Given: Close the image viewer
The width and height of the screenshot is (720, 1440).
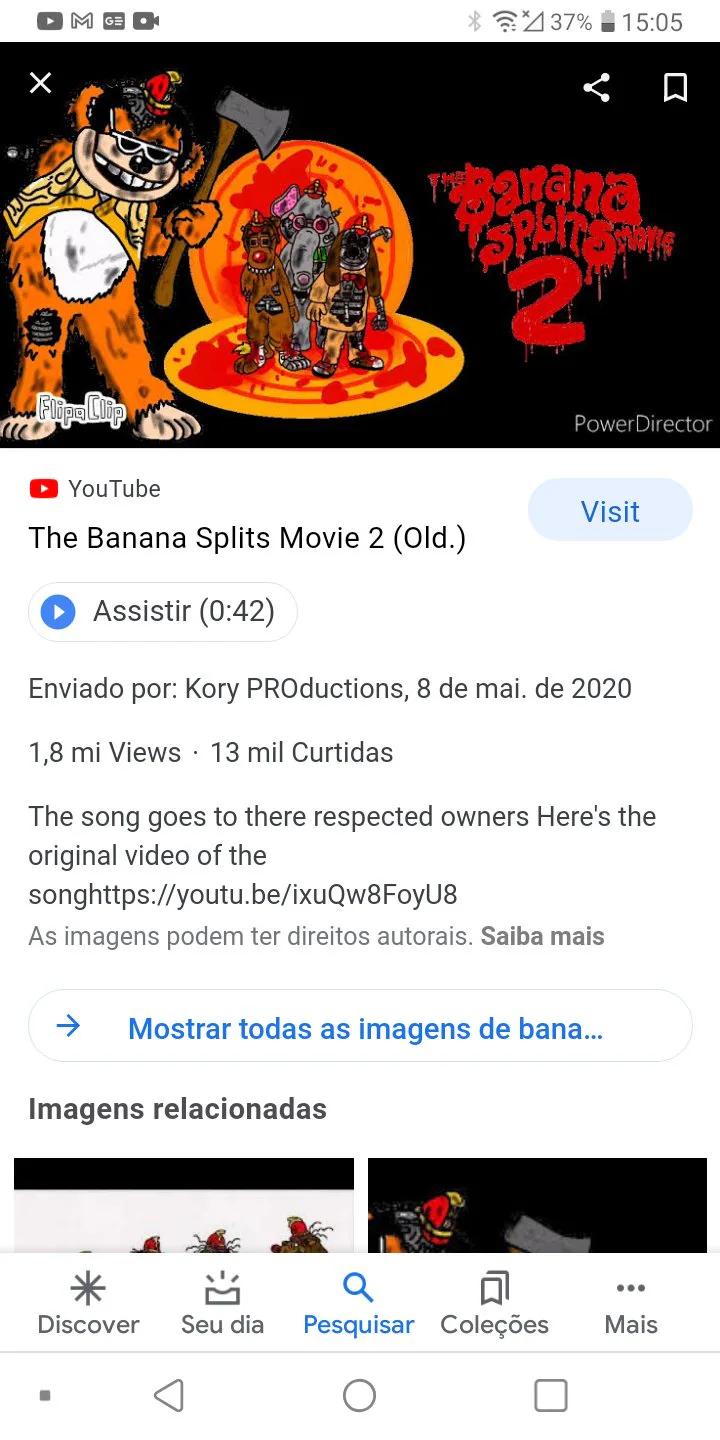Looking at the screenshot, I should tap(40, 83).
